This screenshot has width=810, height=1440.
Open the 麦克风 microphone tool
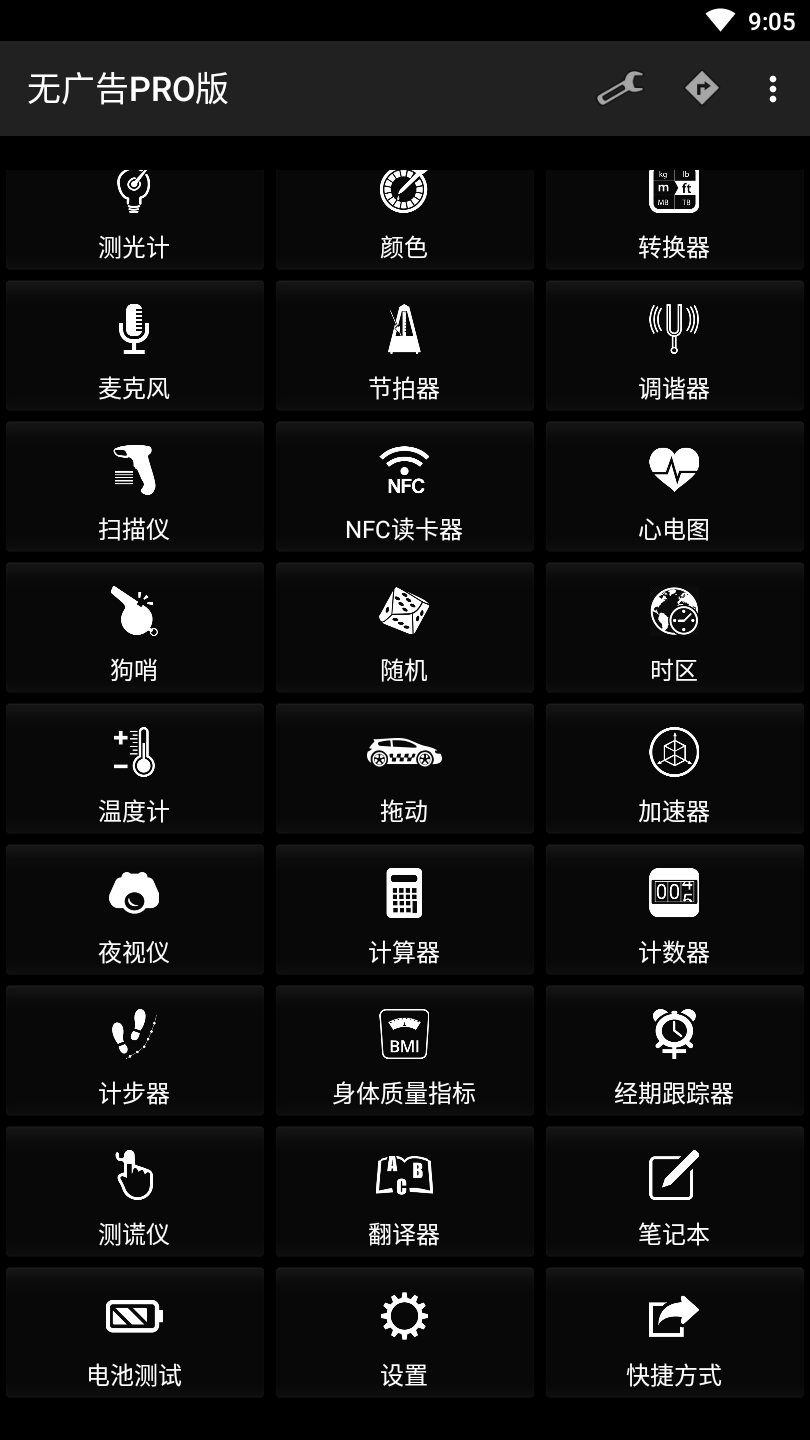(135, 346)
